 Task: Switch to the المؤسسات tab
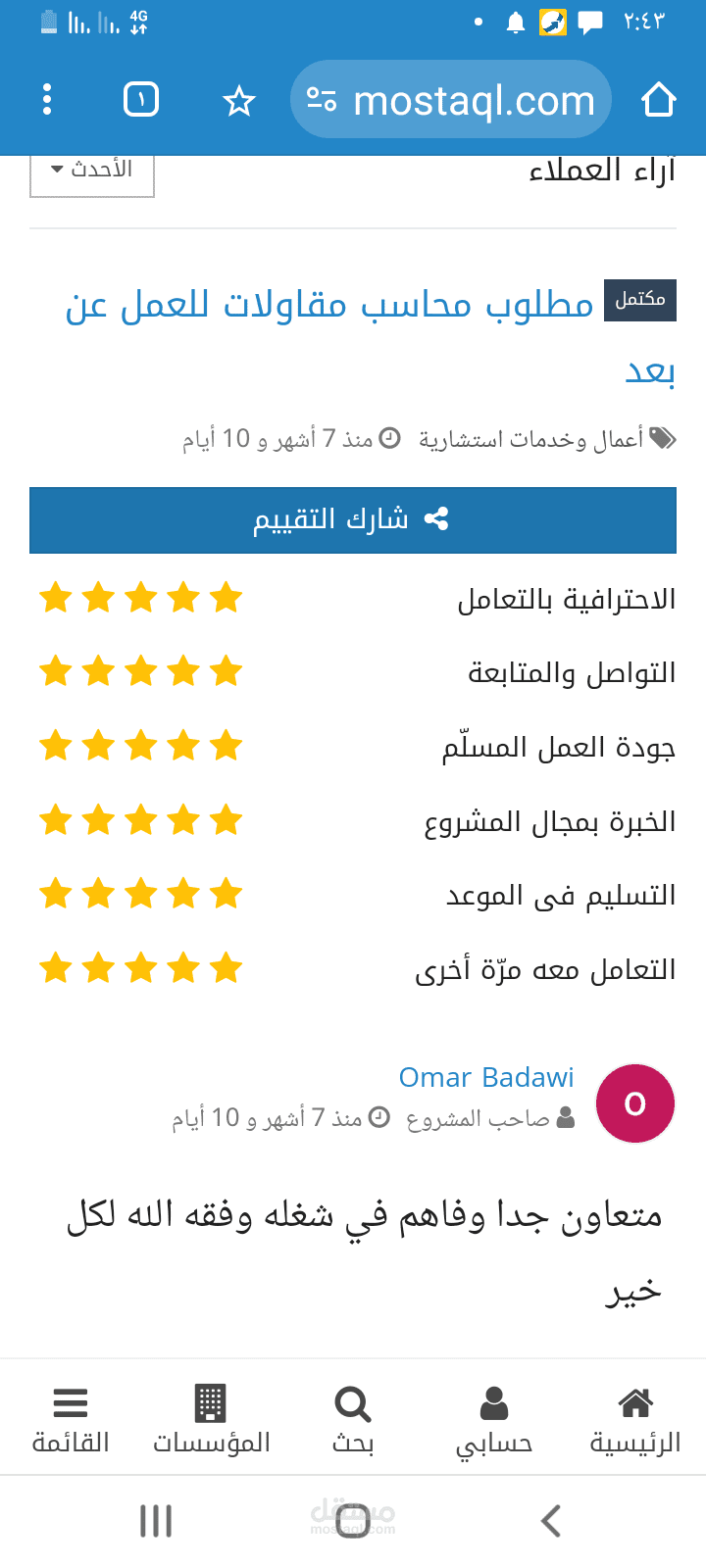(x=212, y=1421)
